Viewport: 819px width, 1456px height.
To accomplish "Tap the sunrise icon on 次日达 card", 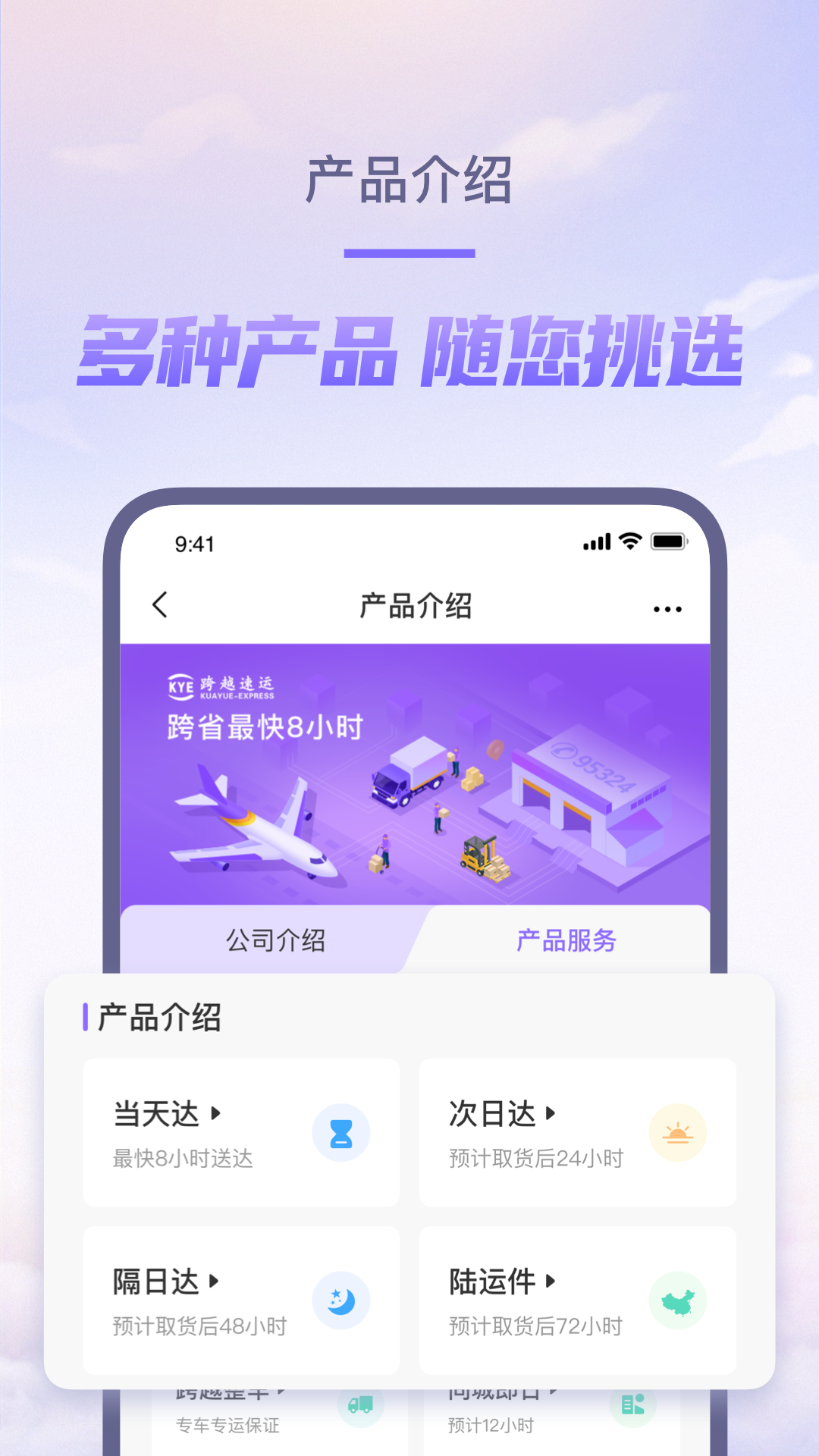I will coord(679,1131).
